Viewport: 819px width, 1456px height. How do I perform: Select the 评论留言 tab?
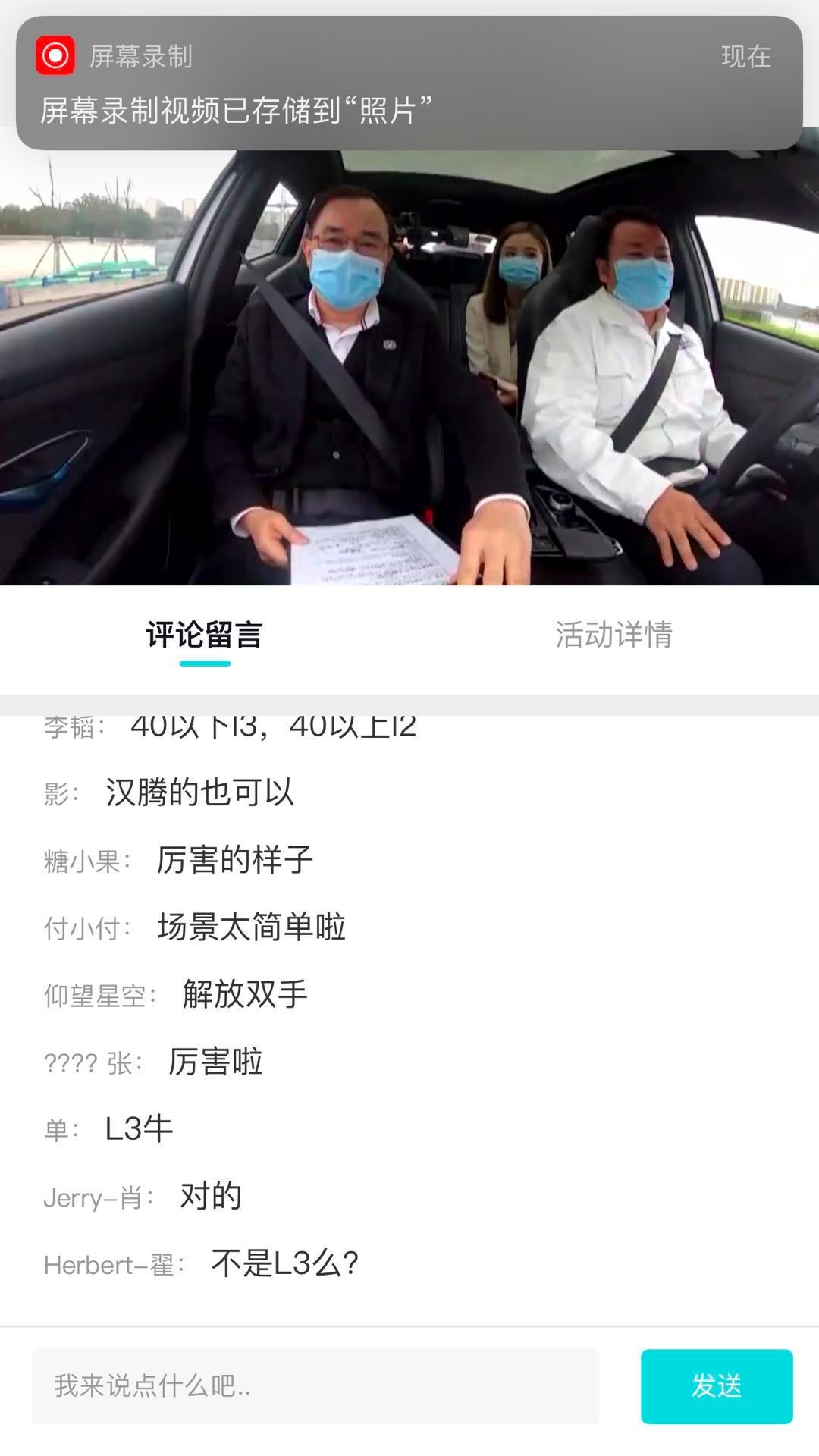click(x=205, y=635)
